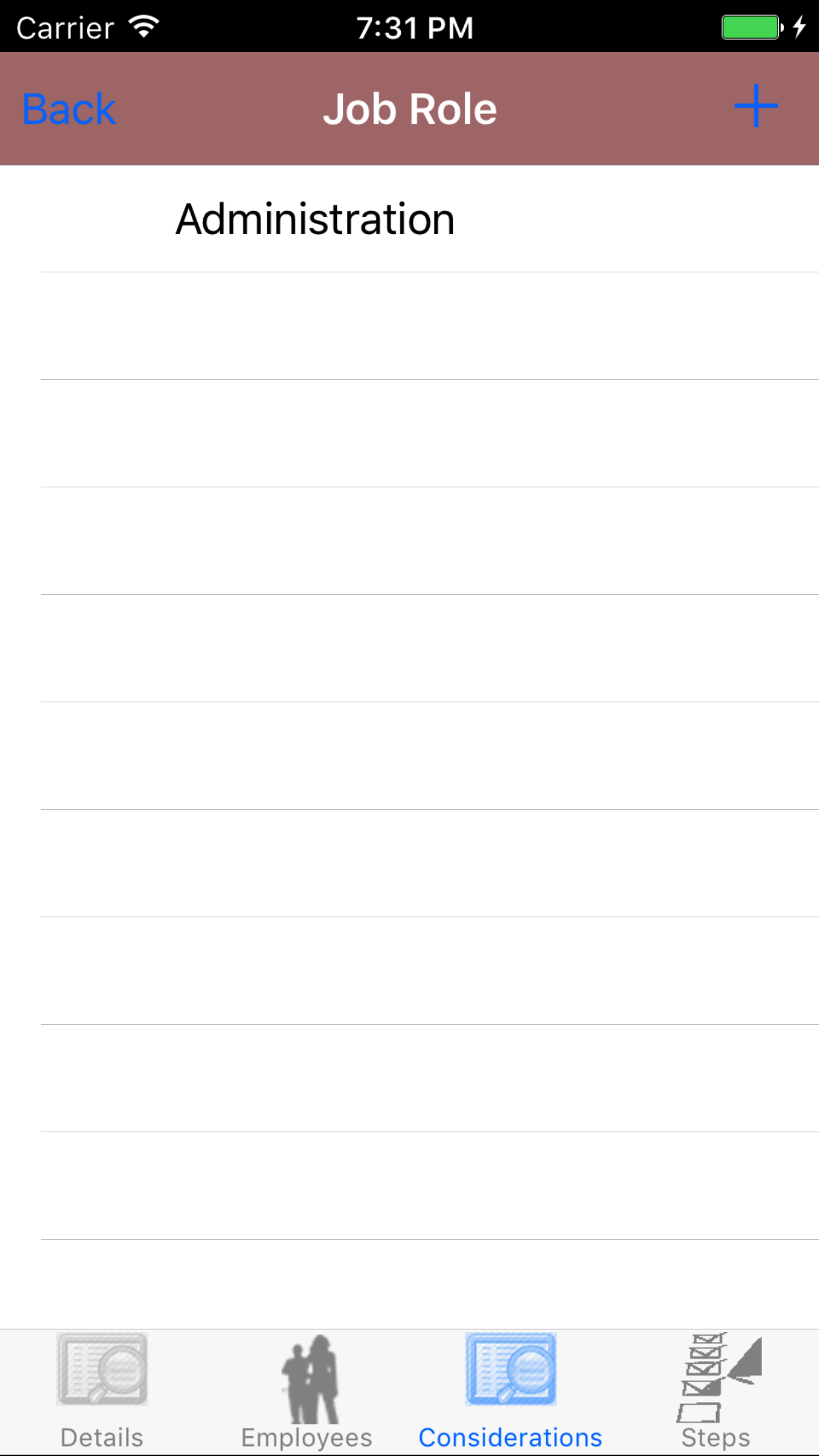Add a new job role
This screenshot has height=1456, width=819.
(756, 106)
